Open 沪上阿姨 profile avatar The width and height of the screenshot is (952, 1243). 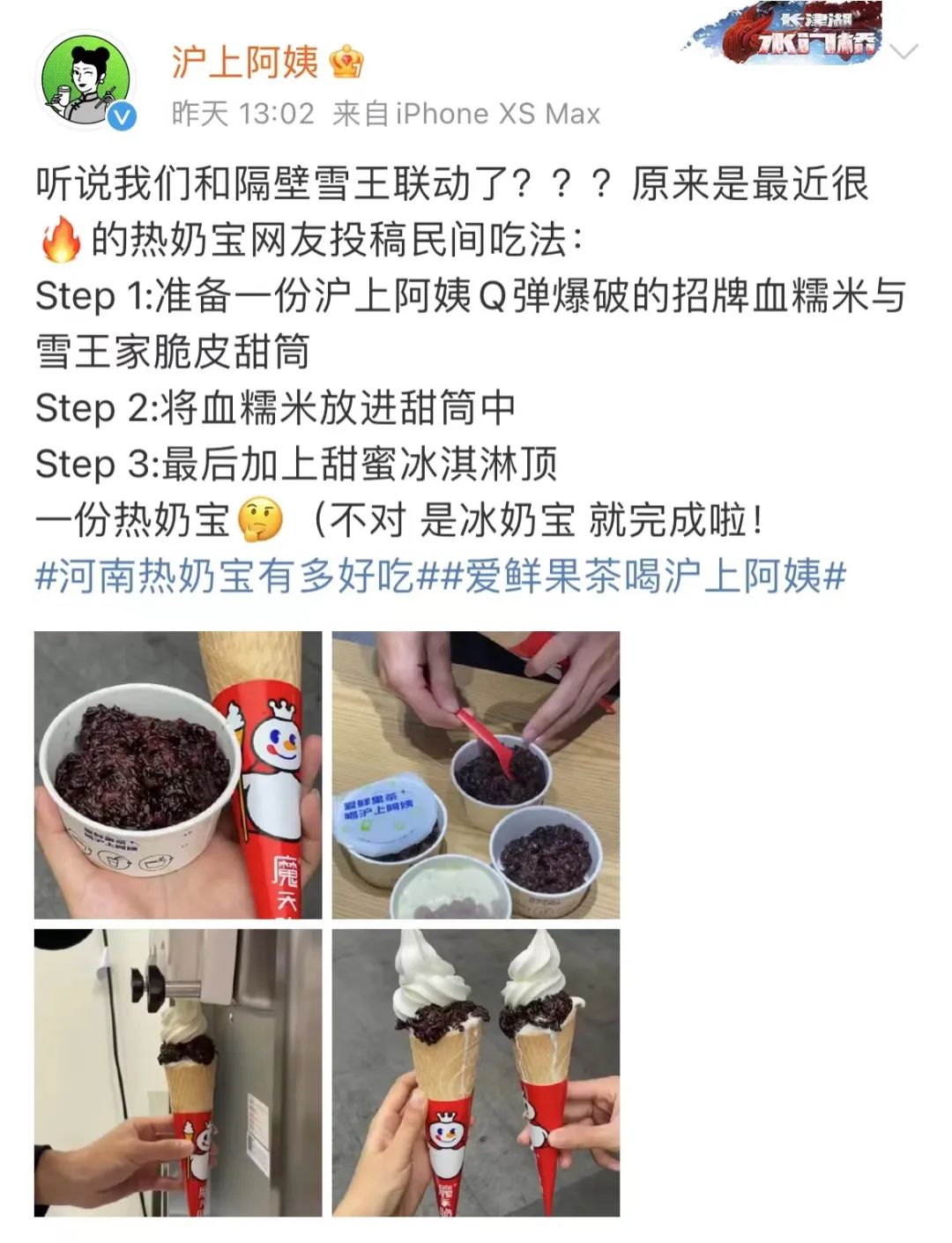point(86,81)
